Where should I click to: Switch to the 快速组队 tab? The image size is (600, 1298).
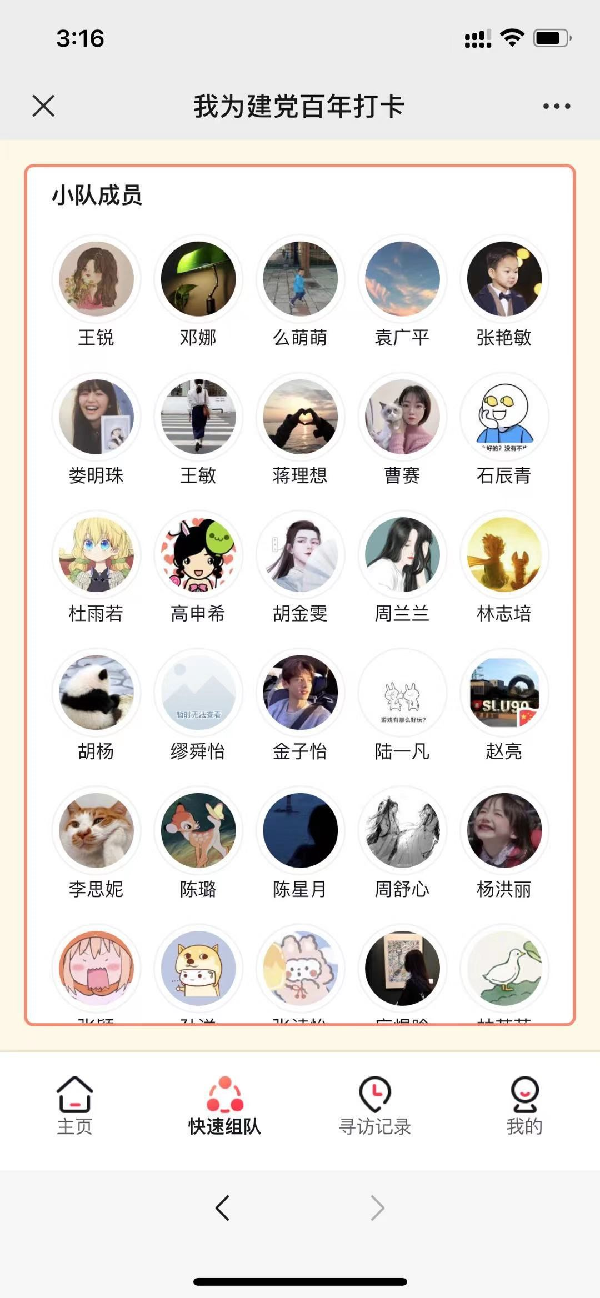coord(225,1105)
